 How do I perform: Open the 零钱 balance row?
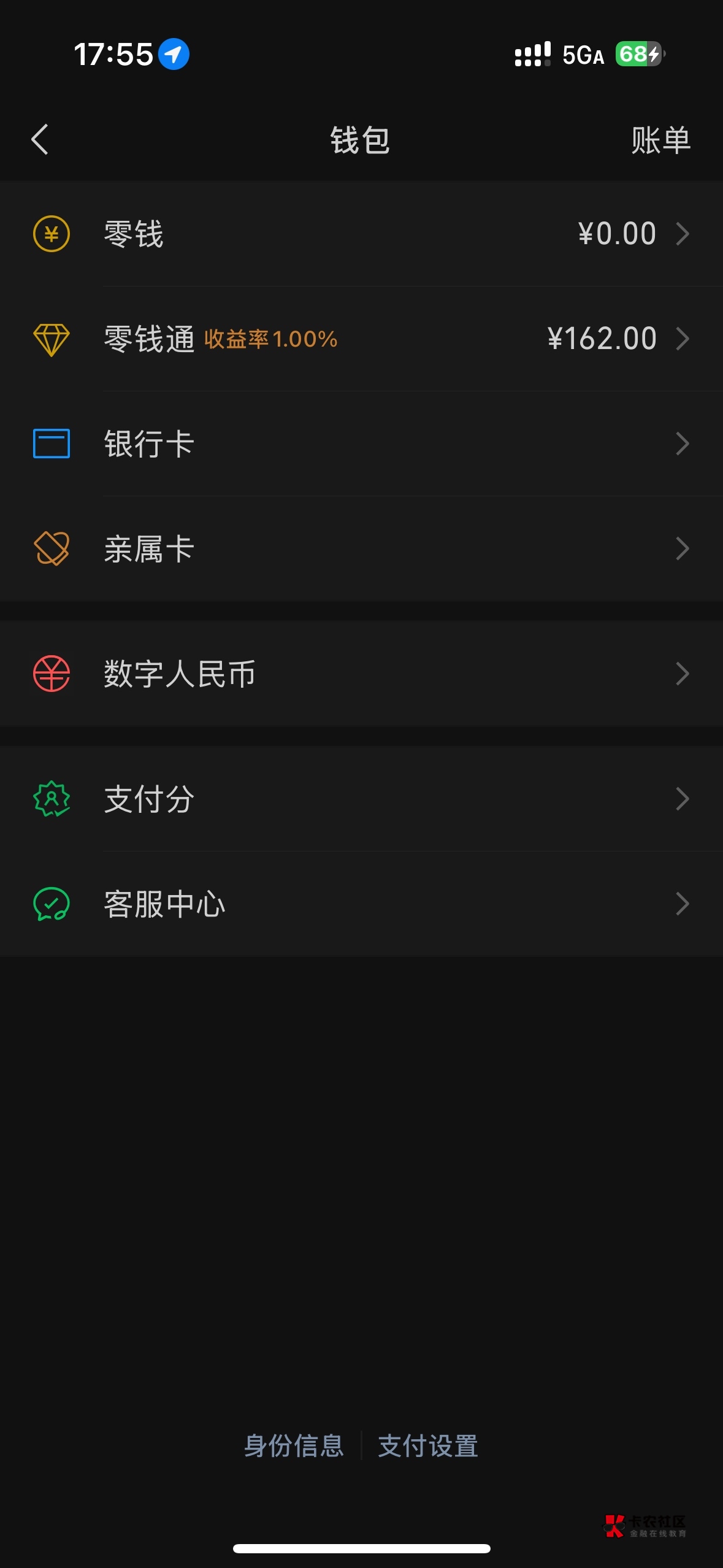pos(361,234)
